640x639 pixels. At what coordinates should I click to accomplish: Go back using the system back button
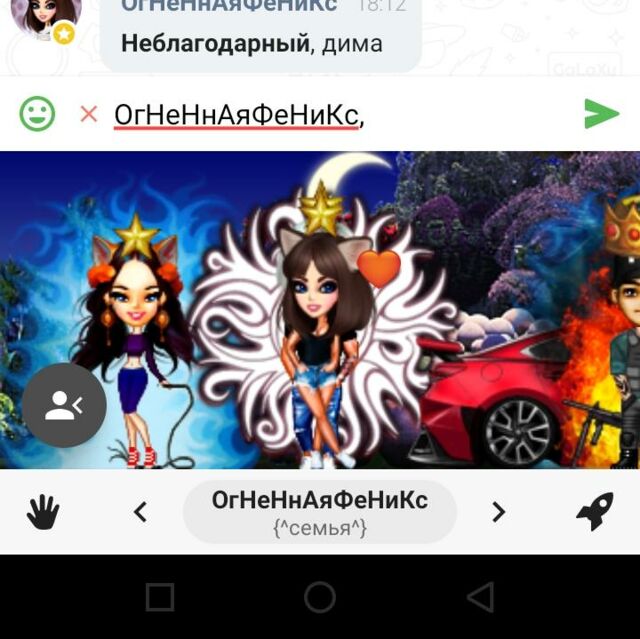[481, 597]
